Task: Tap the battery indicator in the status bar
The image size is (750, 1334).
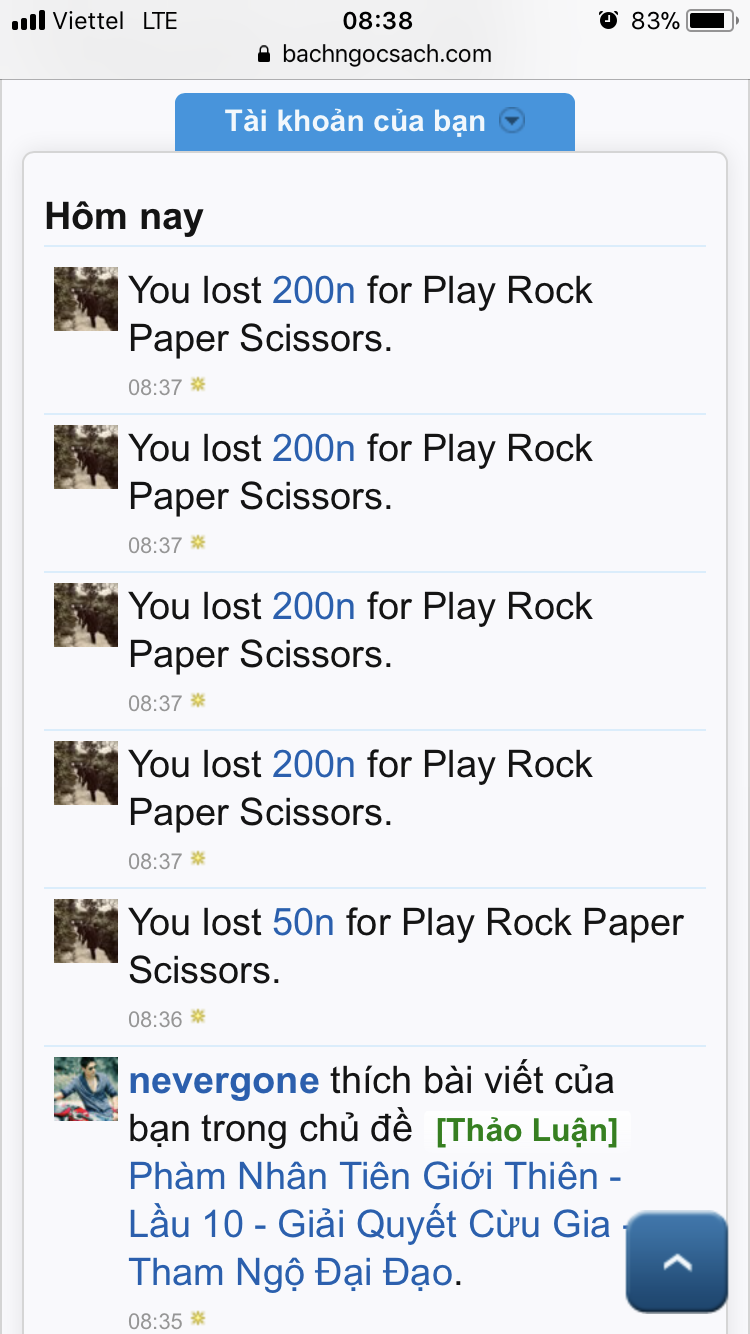Action: pyautogui.click(x=711, y=20)
